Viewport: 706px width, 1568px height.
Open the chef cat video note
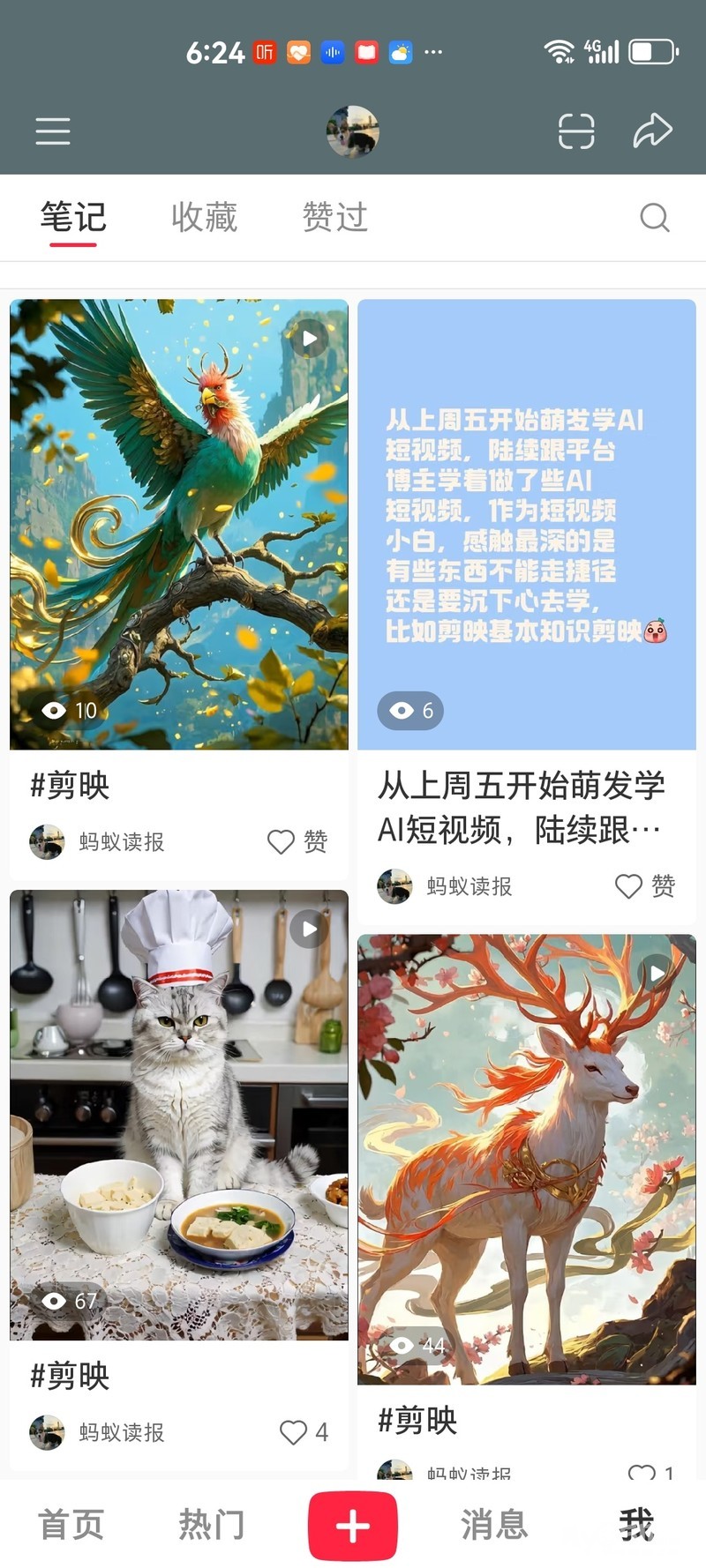pyautogui.click(x=179, y=1115)
